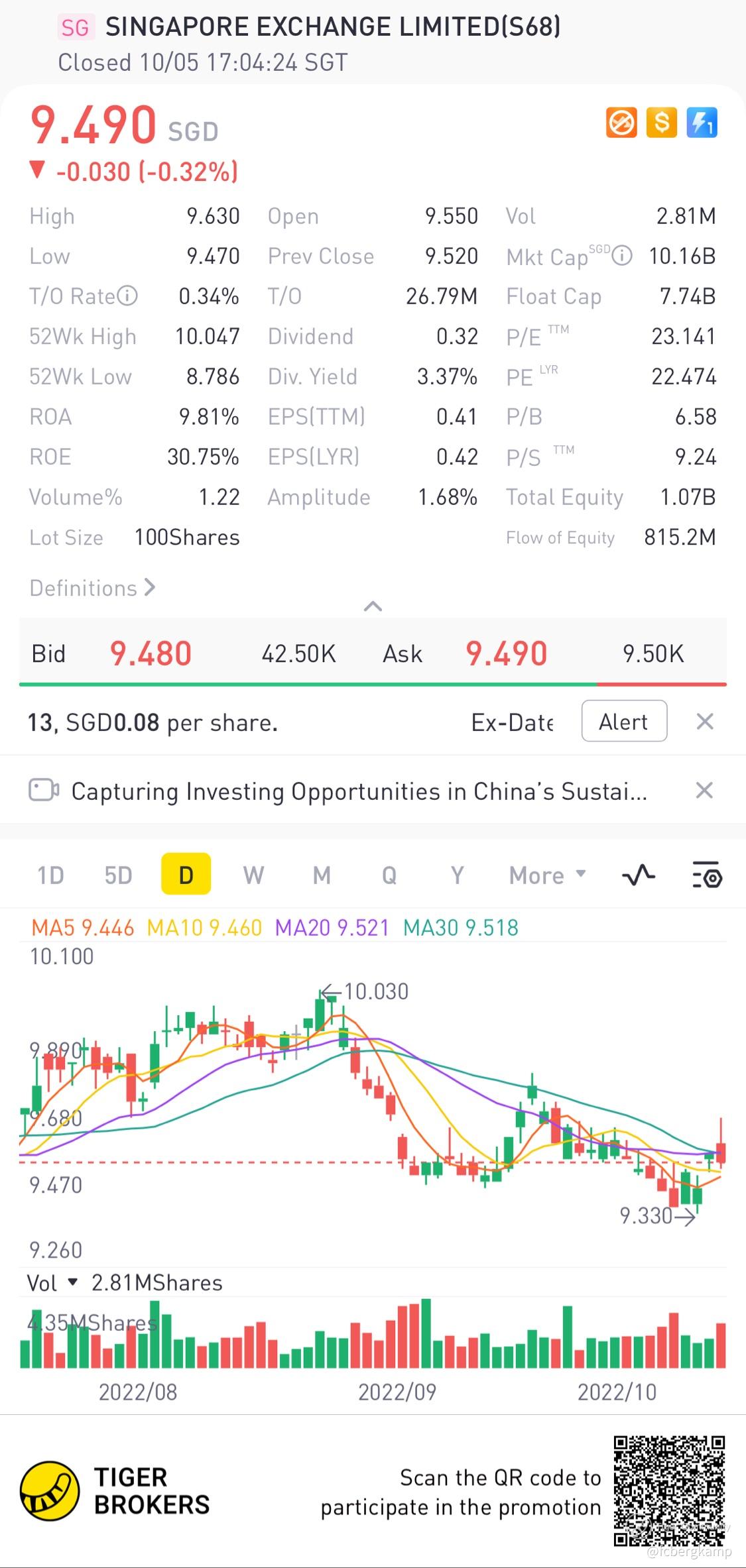Select the D daily chart tab
The width and height of the screenshot is (746, 1568).
[x=186, y=875]
